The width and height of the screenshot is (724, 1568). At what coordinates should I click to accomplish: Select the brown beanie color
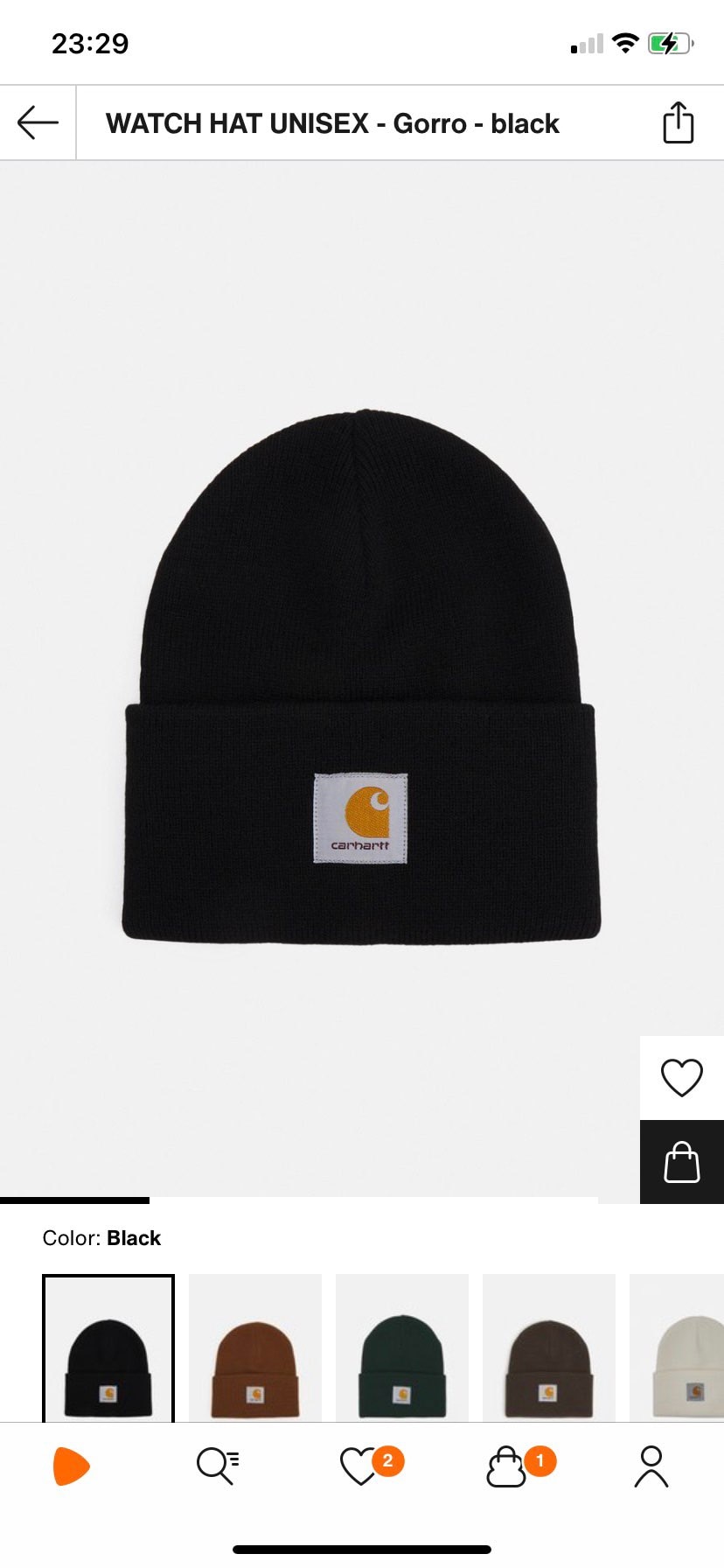coord(255,1347)
